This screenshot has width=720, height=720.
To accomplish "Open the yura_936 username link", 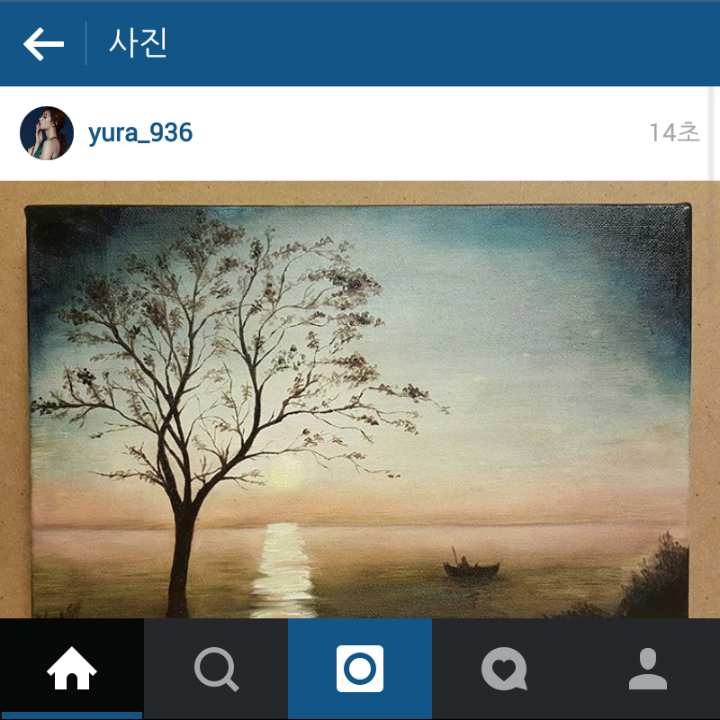I will (140, 133).
